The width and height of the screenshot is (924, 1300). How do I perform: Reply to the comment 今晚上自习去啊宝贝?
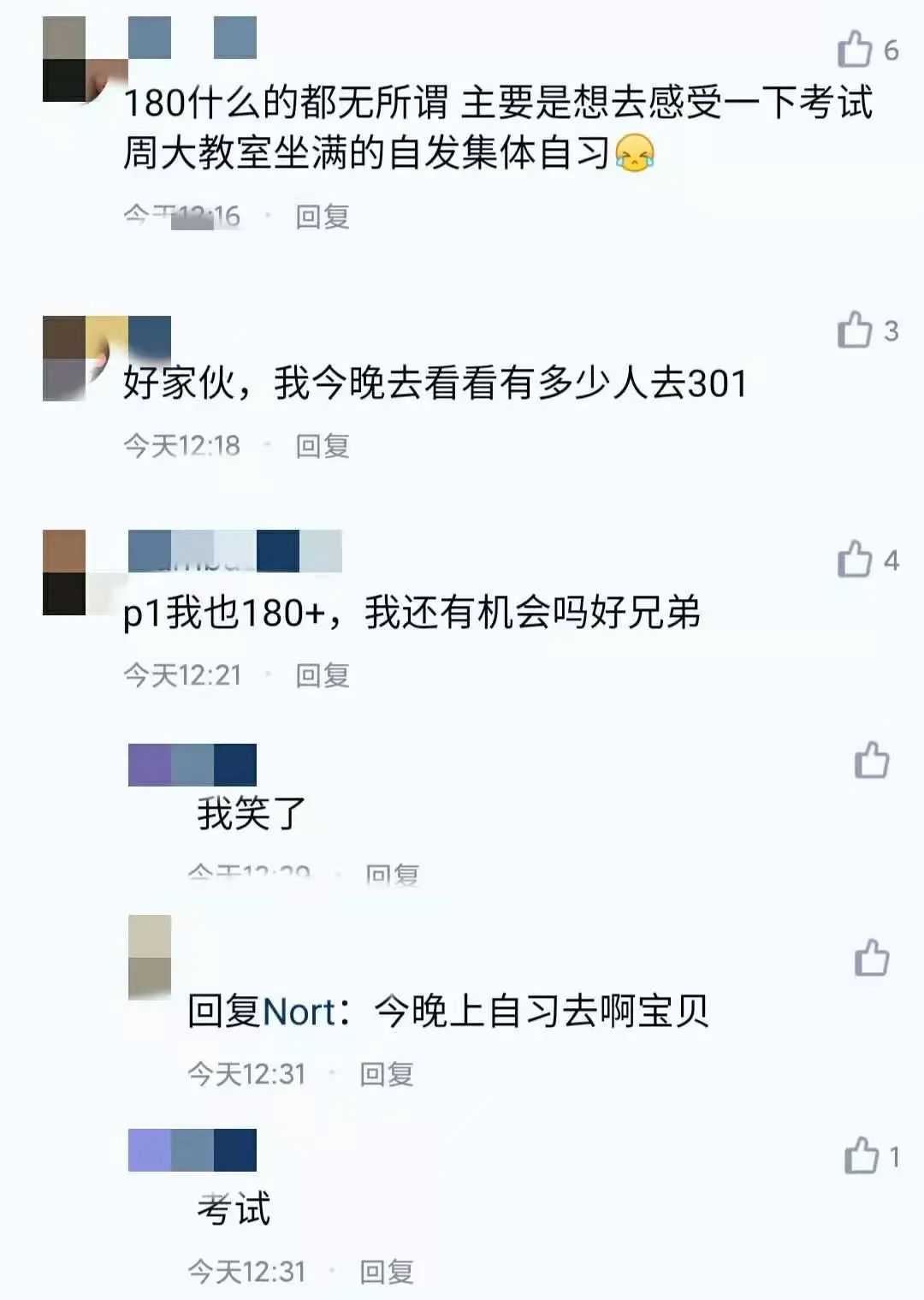(386, 1073)
